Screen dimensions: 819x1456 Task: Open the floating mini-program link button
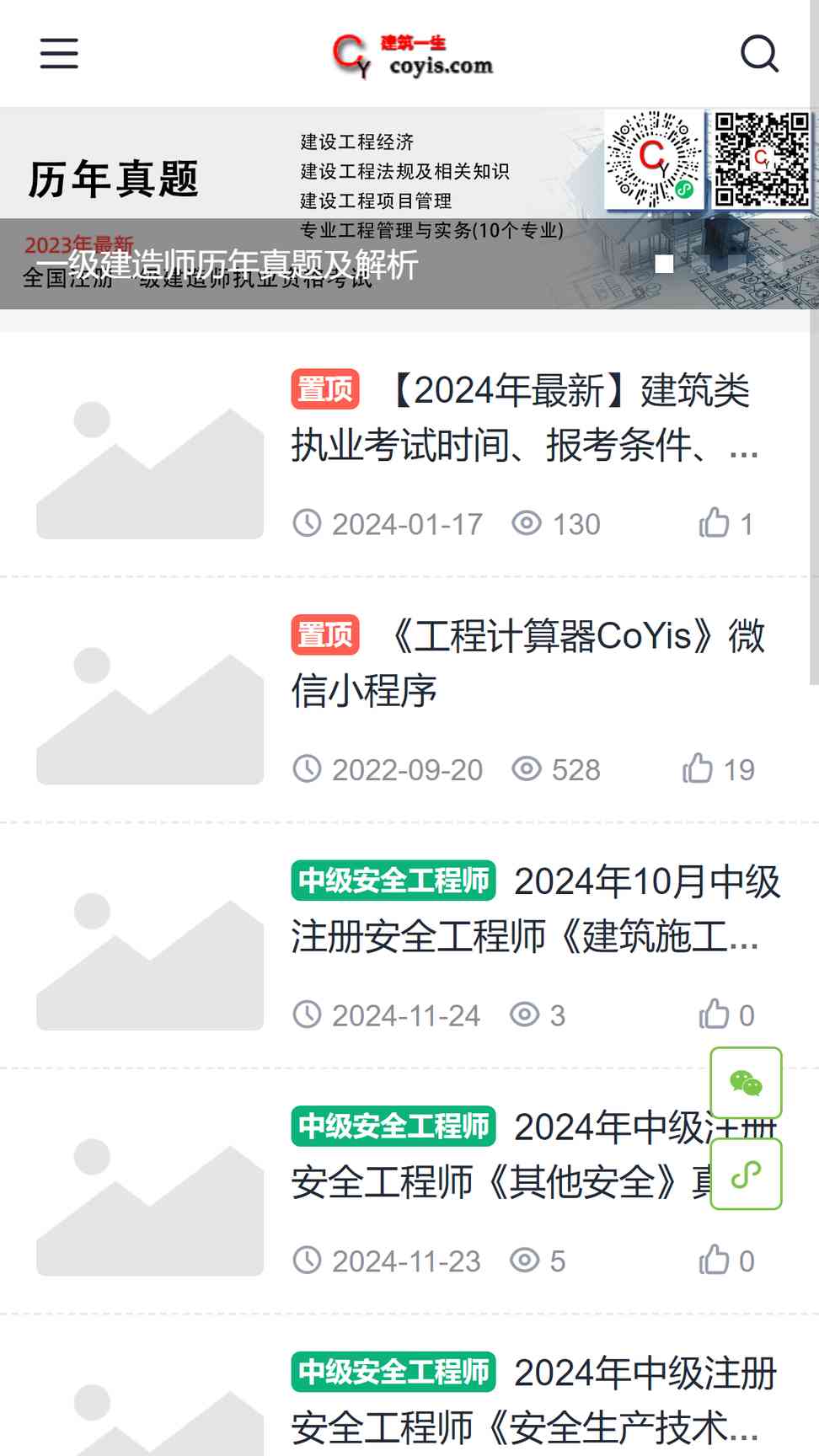(x=746, y=1174)
